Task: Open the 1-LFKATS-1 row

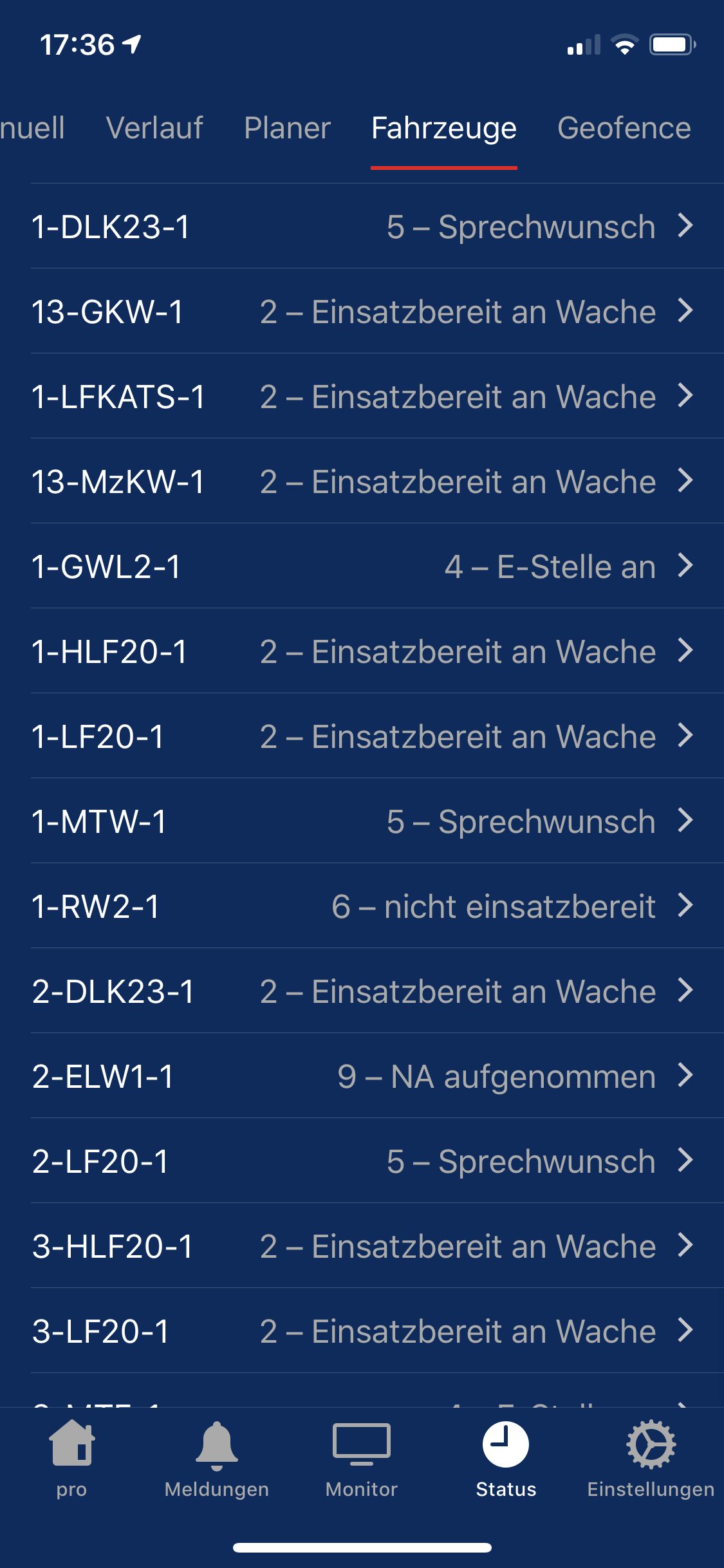Action: [x=362, y=397]
